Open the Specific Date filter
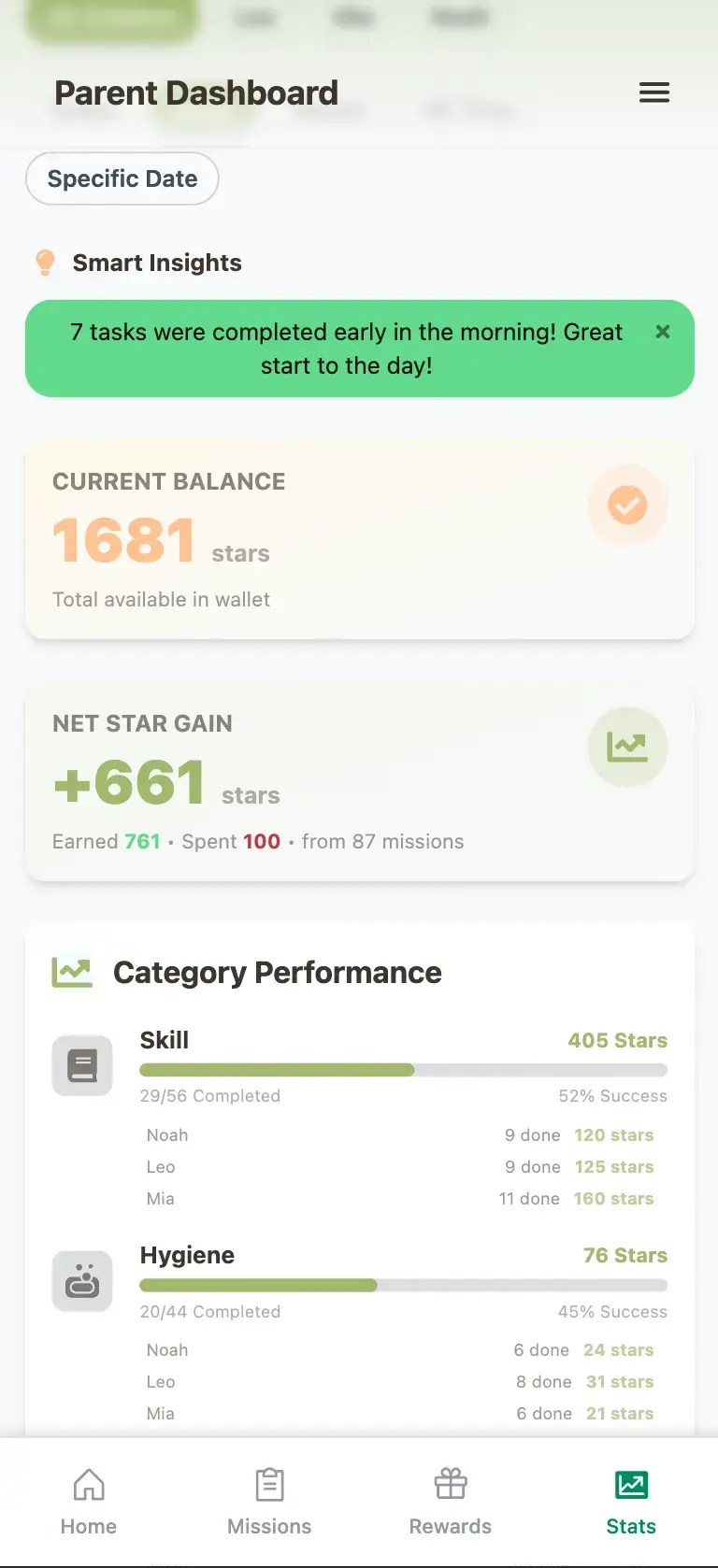The image size is (718, 1568). coord(122,178)
